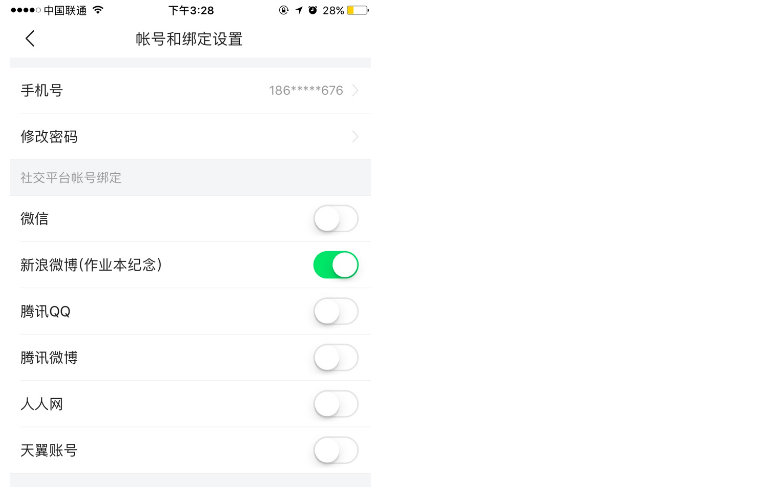Enable the 微信 binding switch

[x=335, y=219]
